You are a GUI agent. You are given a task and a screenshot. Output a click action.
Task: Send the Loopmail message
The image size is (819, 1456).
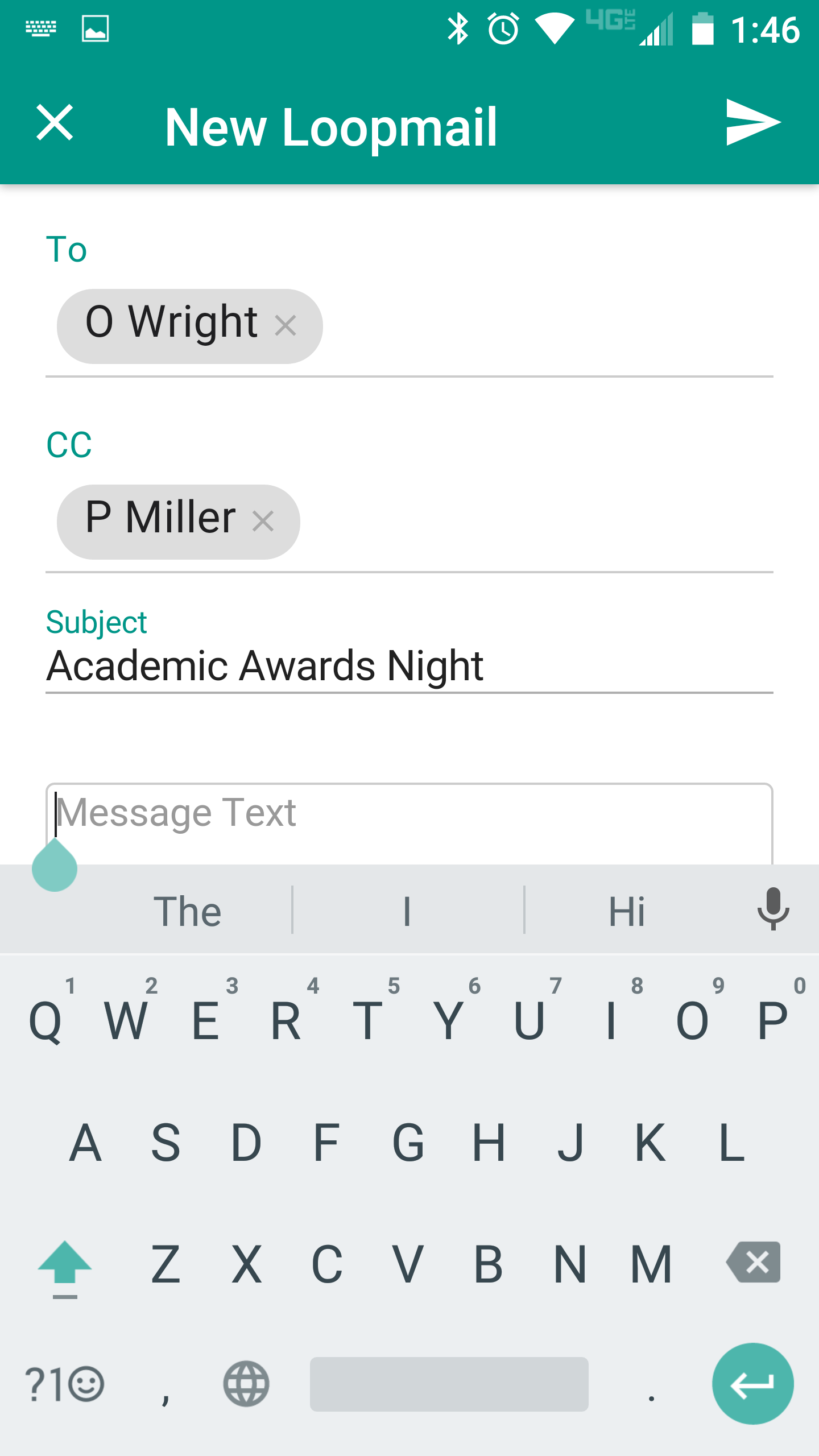click(753, 122)
